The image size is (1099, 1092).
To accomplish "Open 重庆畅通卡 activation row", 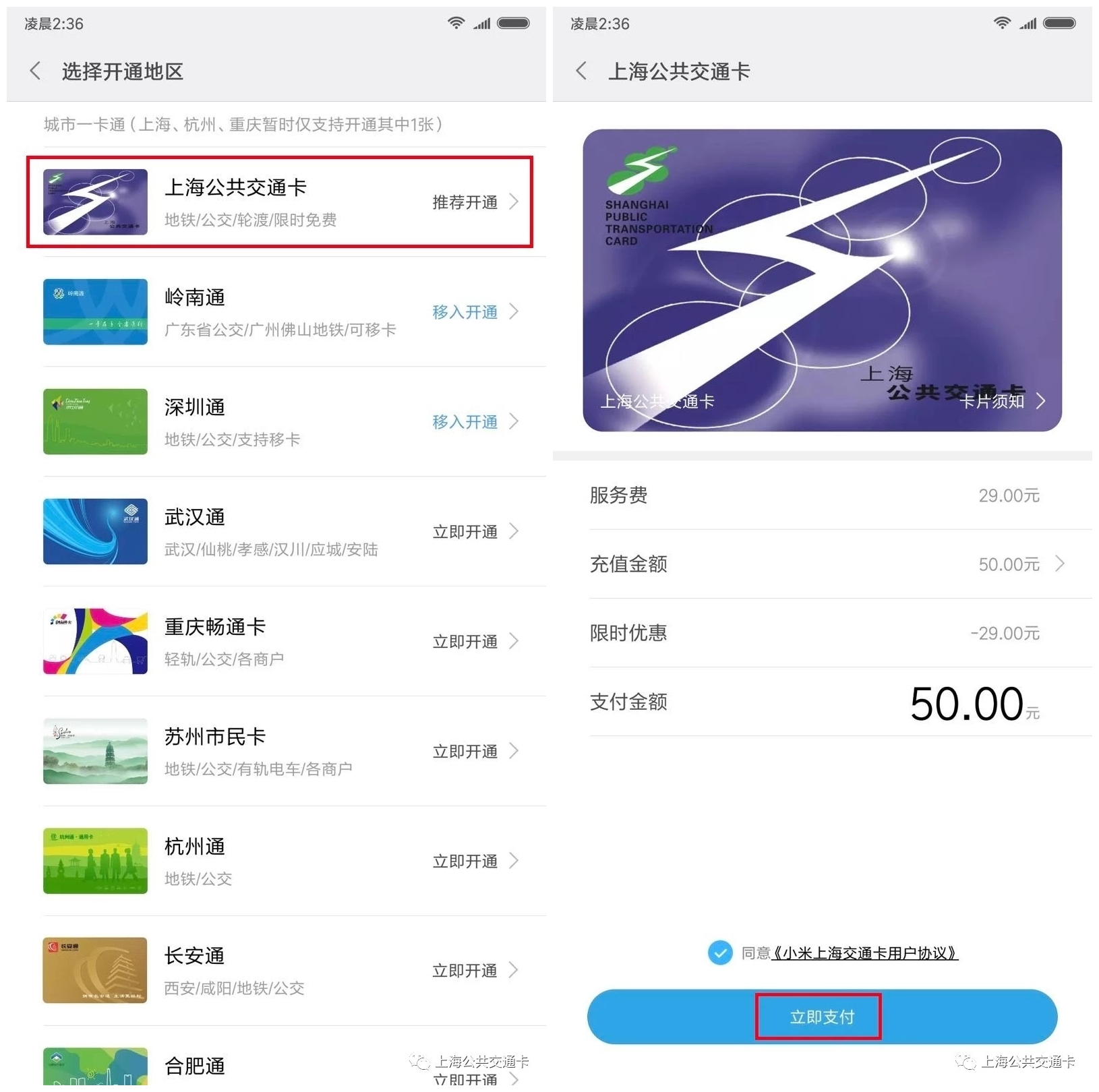I will click(280, 642).
